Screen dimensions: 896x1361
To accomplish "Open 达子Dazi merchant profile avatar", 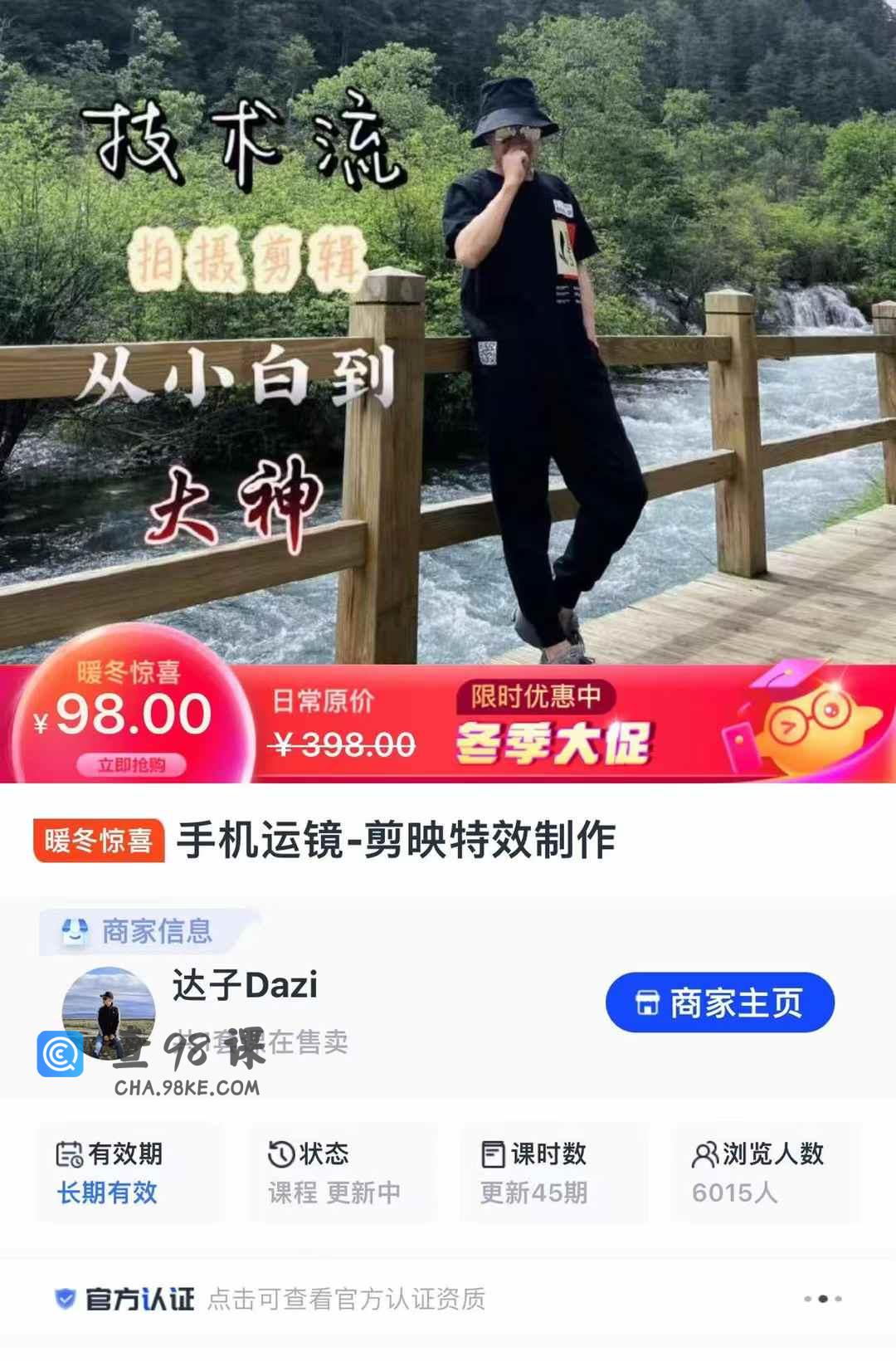I will click(109, 1011).
